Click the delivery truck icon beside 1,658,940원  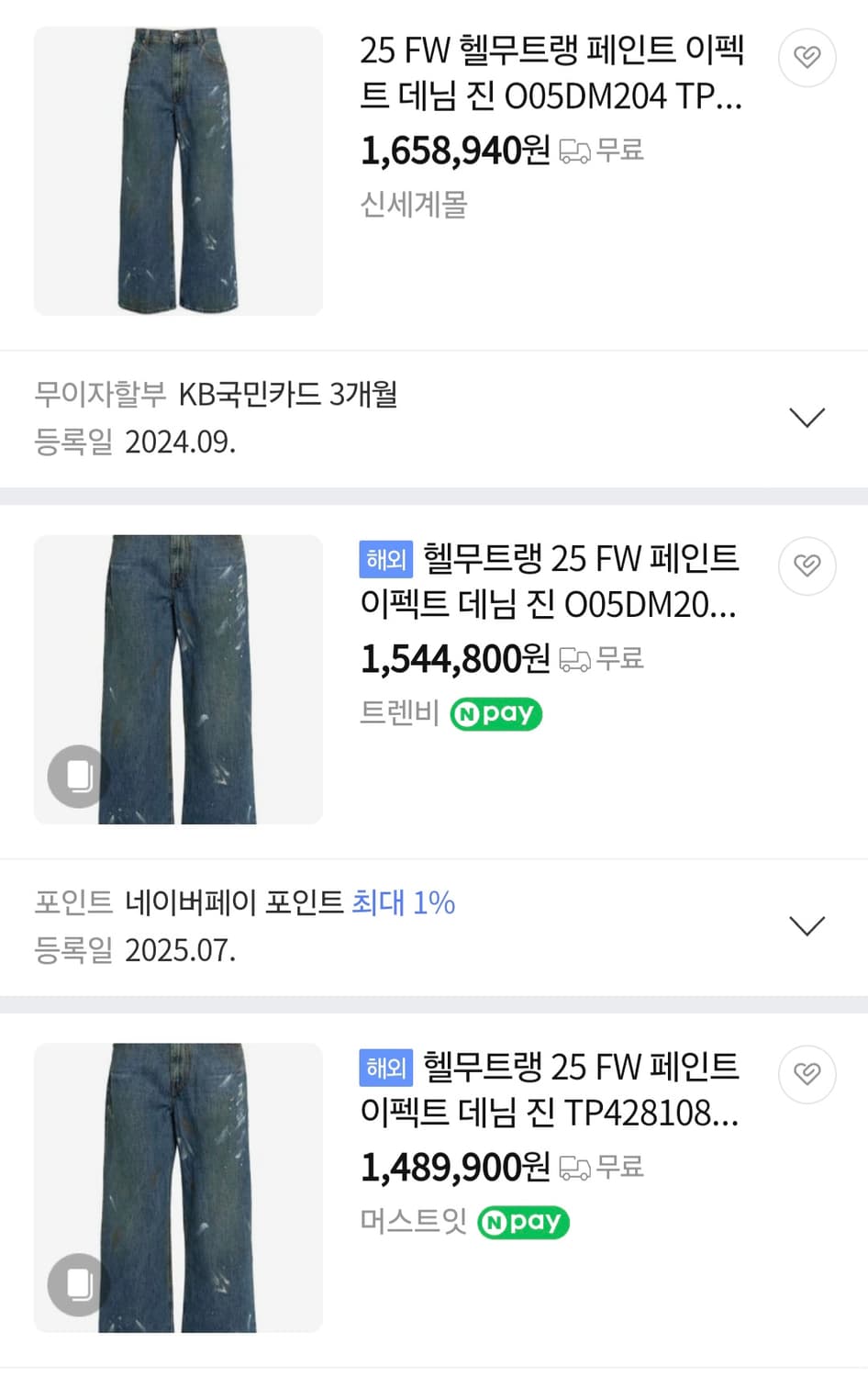pos(576,150)
